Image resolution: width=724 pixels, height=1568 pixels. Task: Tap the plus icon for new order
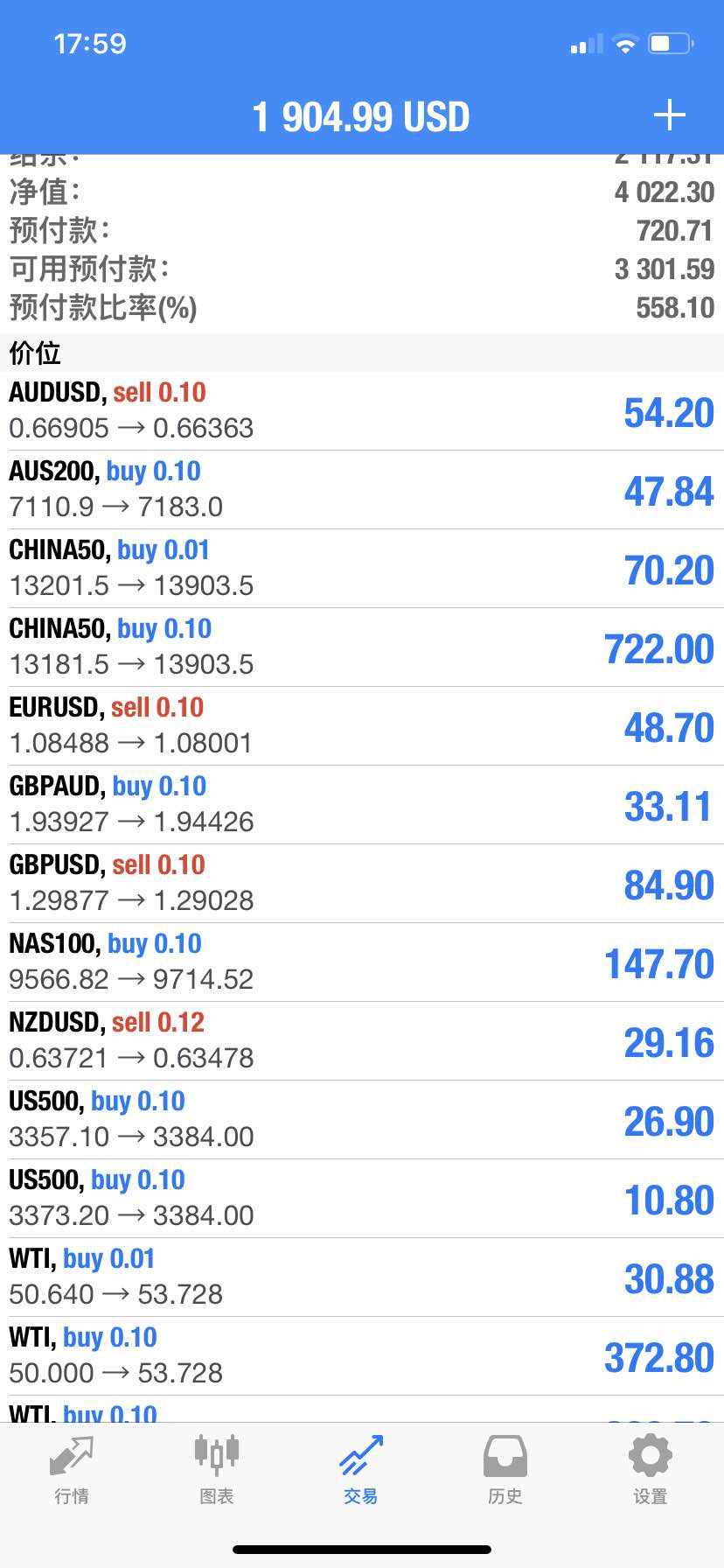[x=670, y=115]
